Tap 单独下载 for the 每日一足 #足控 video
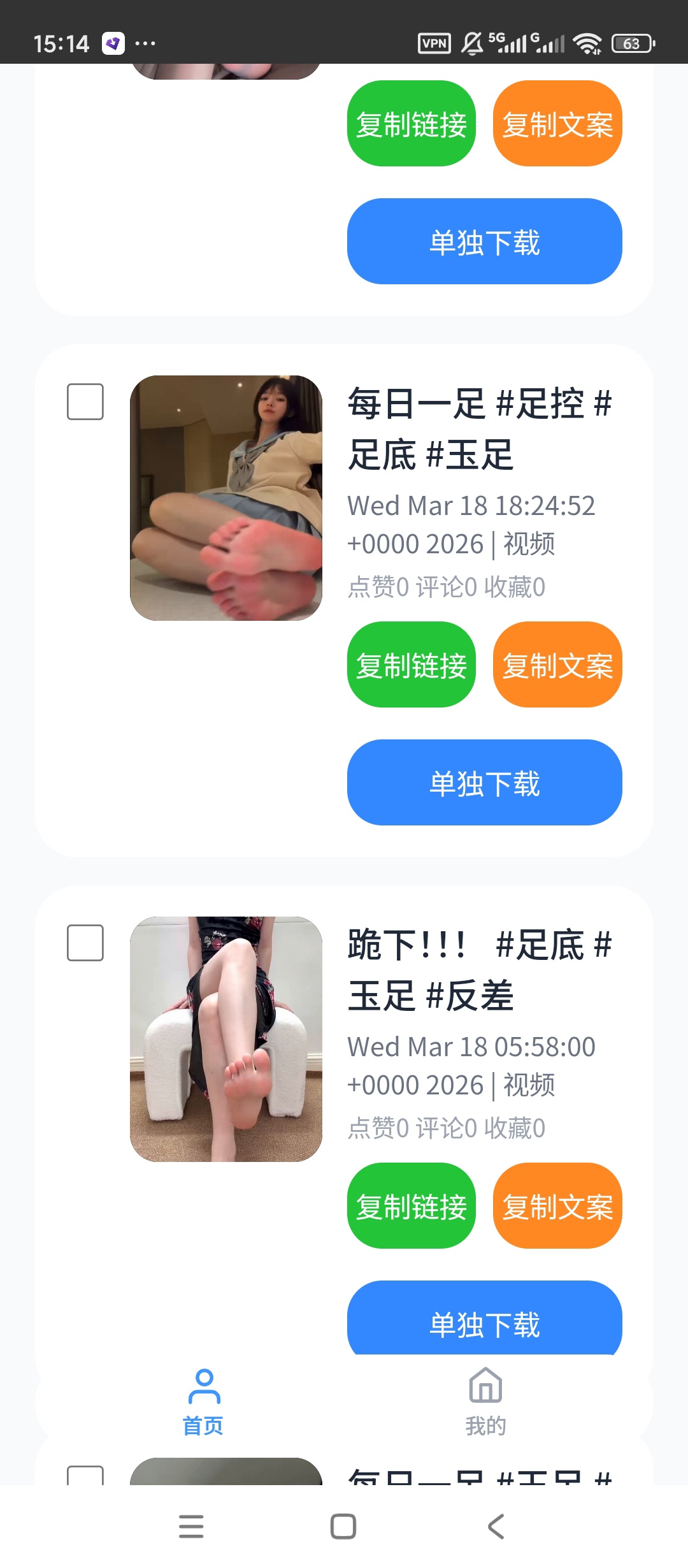 click(485, 783)
